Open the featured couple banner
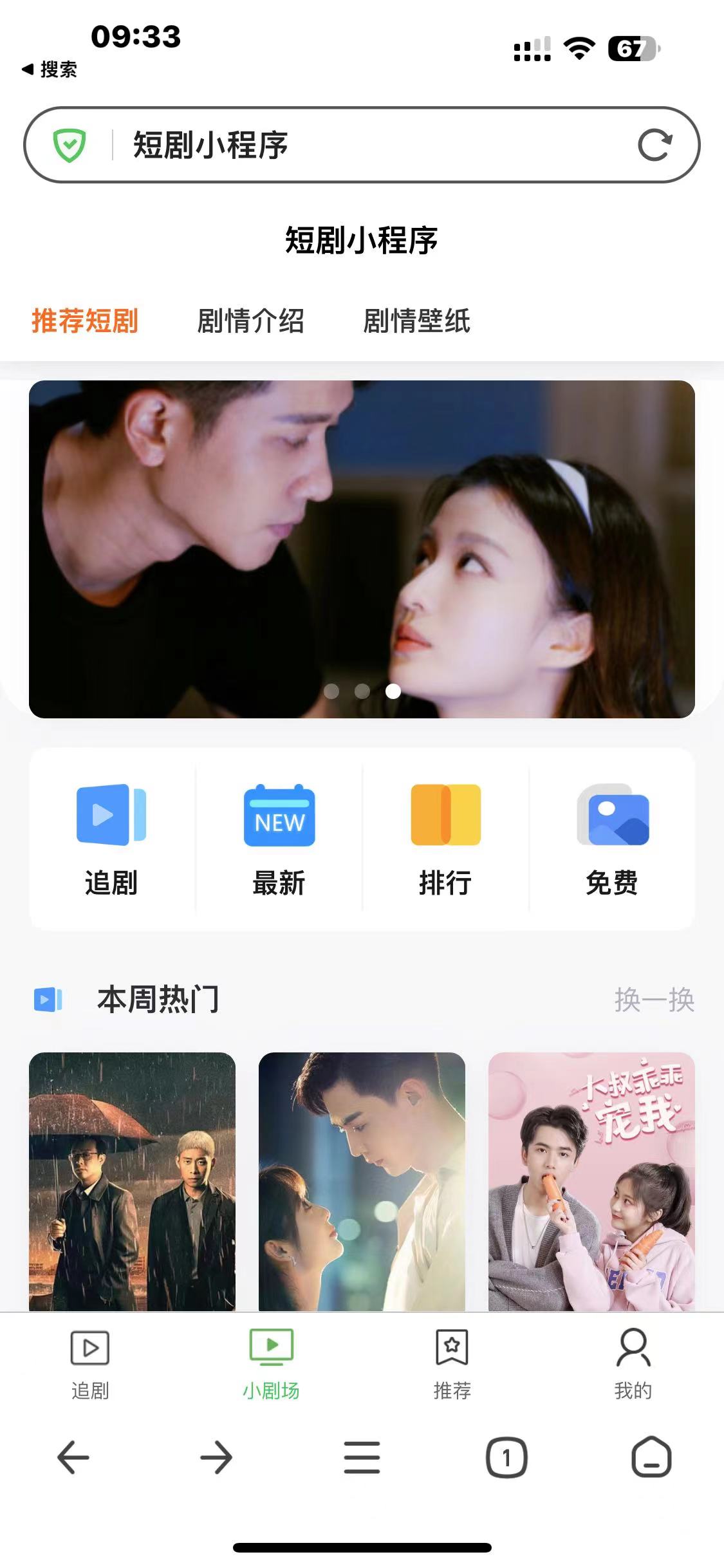Image resolution: width=724 pixels, height=1568 pixels. click(362, 549)
